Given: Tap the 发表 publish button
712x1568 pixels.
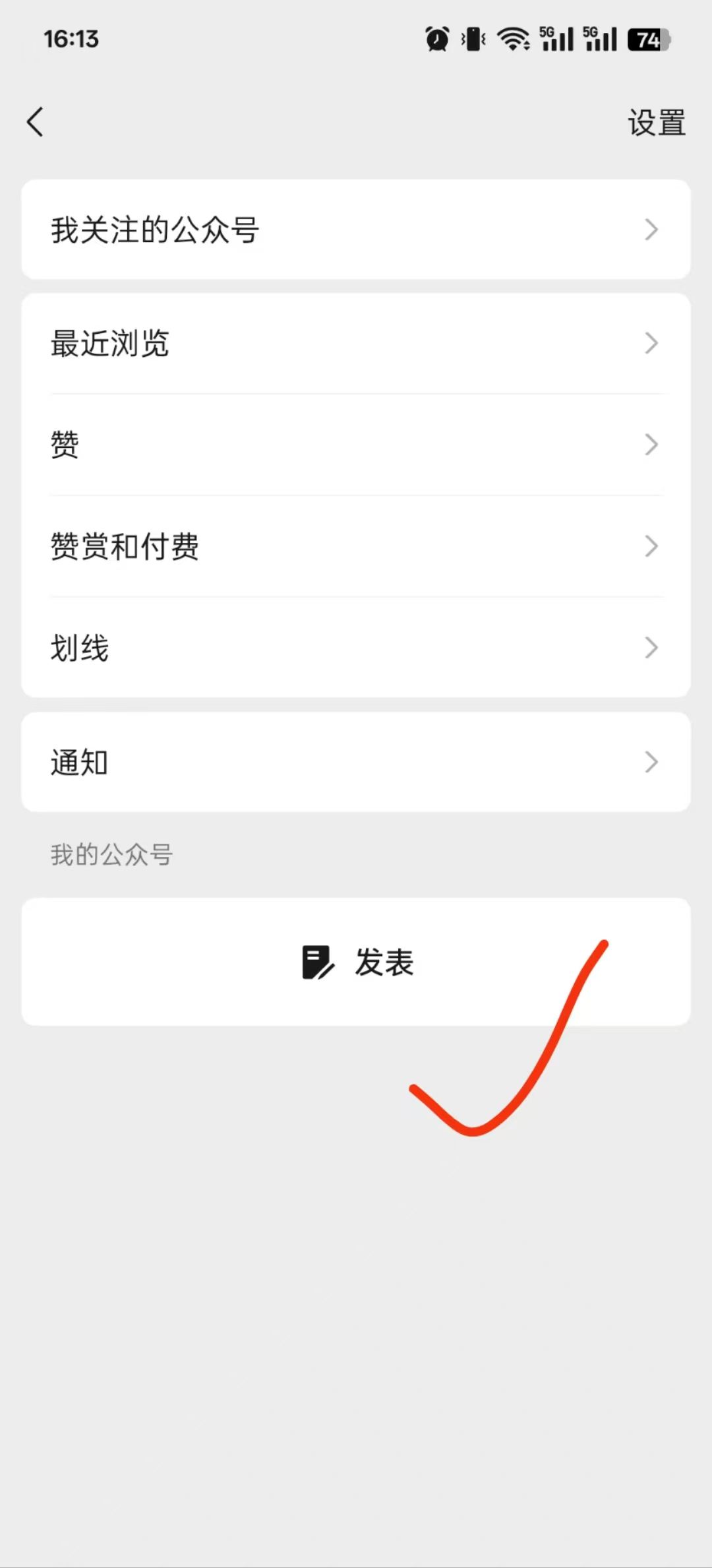Looking at the screenshot, I should [356, 962].
